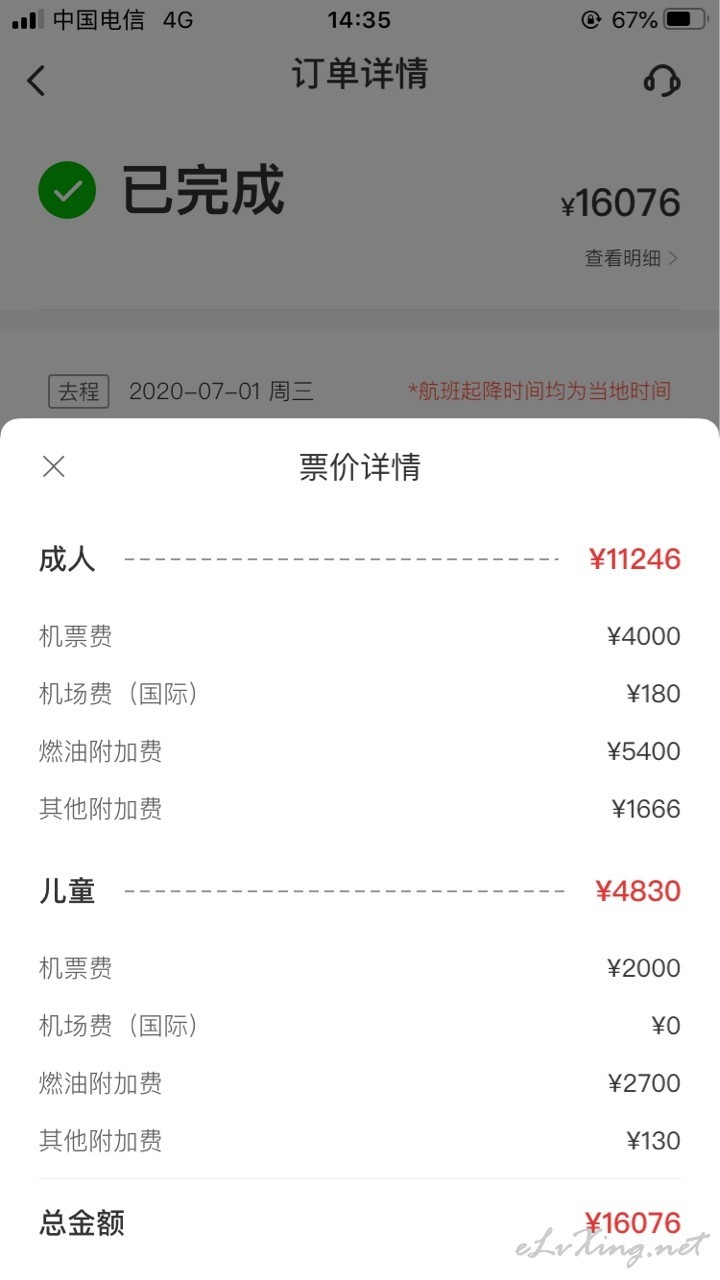Open 查看明细 to view the breakdown
This screenshot has height=1280, width=720.
pos(631,258)
